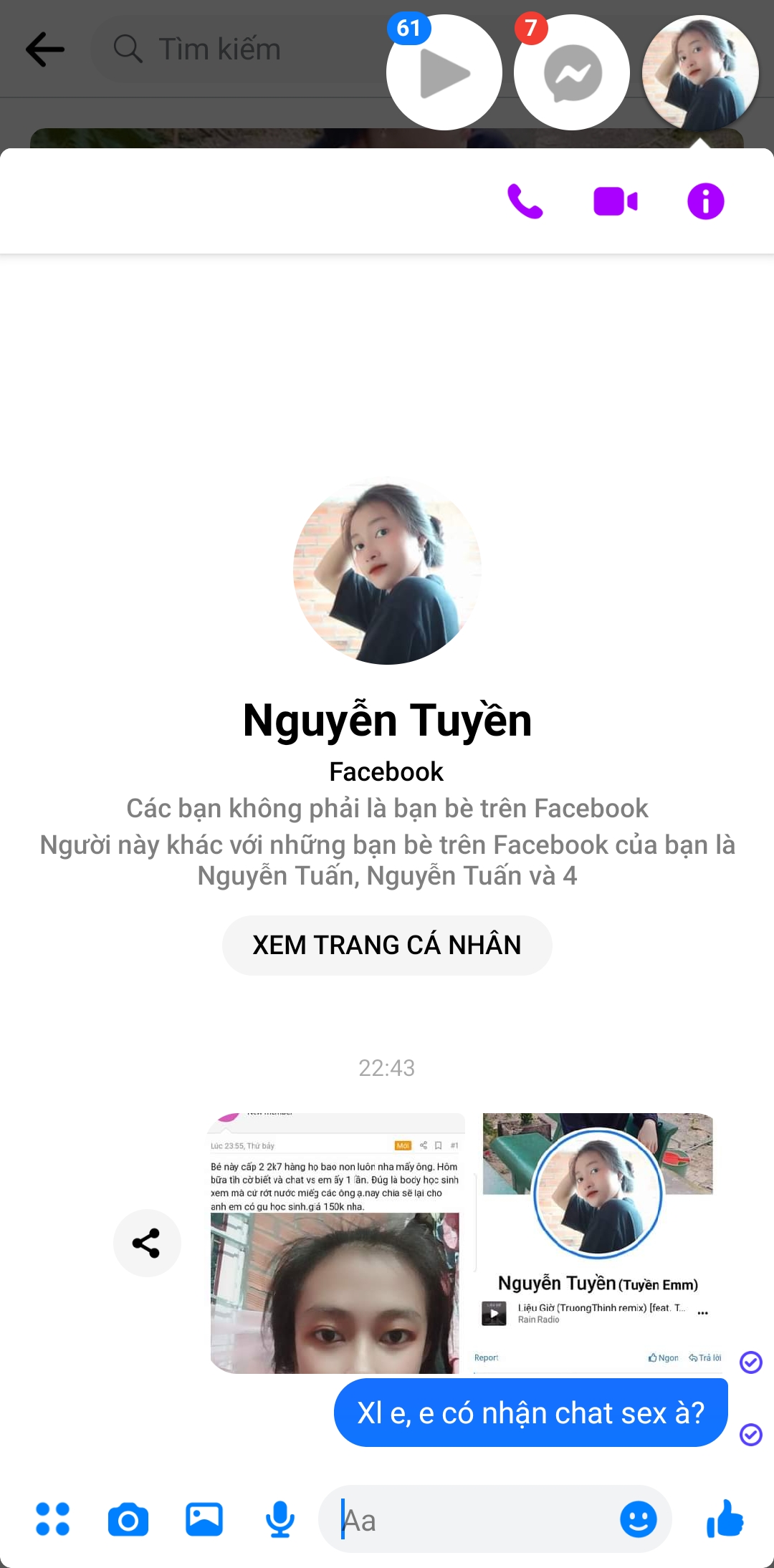
Task: Start a video call with the camera icon
Action: [x=616, y=201]
